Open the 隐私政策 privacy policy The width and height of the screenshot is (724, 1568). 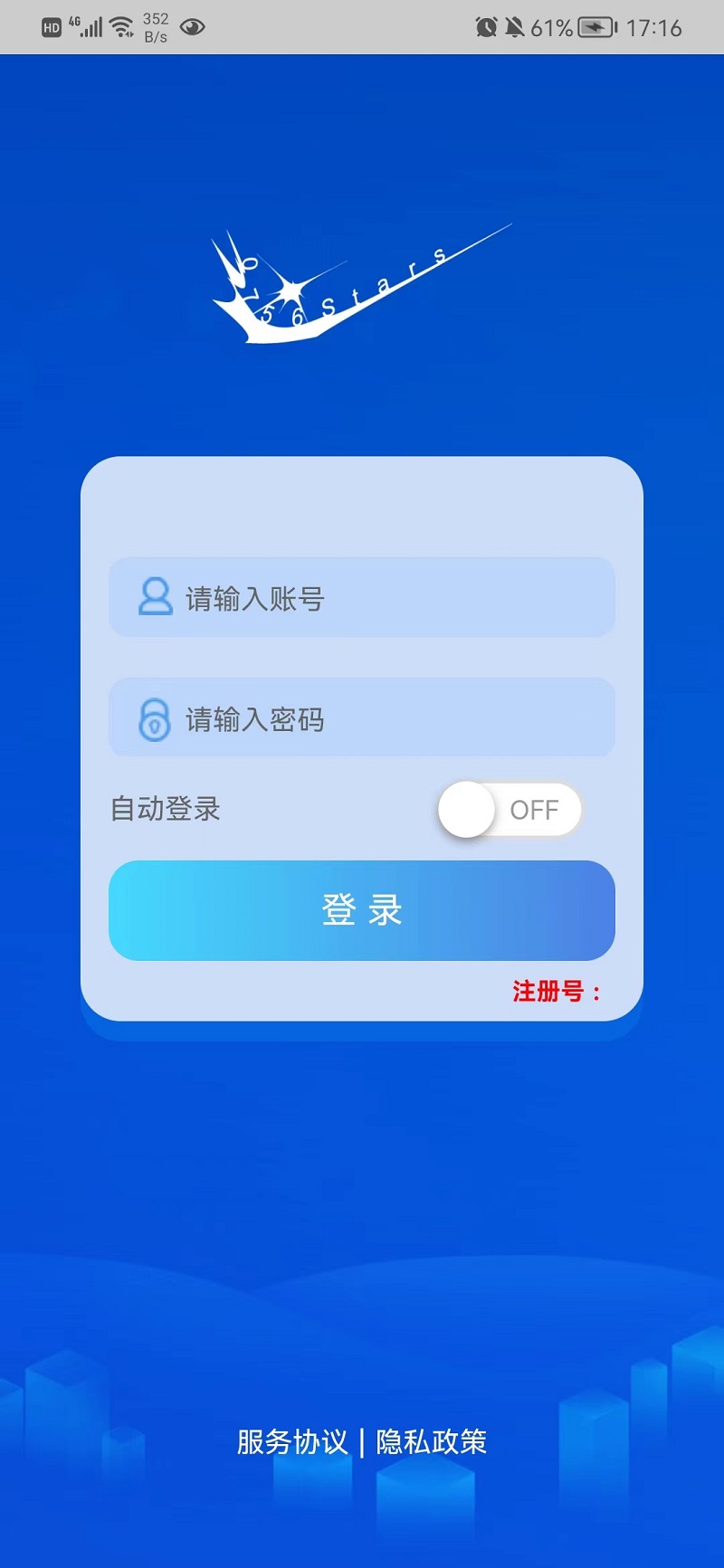(x=431, y=1442)
